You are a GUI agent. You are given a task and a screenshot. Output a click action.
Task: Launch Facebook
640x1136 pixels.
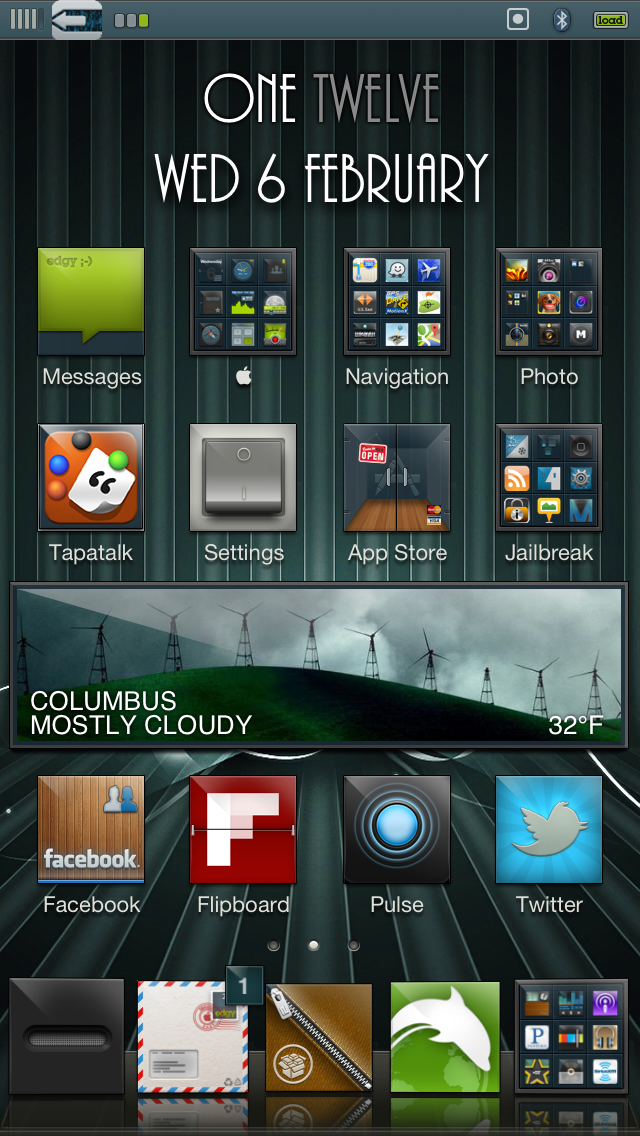[x=91, y=830]
